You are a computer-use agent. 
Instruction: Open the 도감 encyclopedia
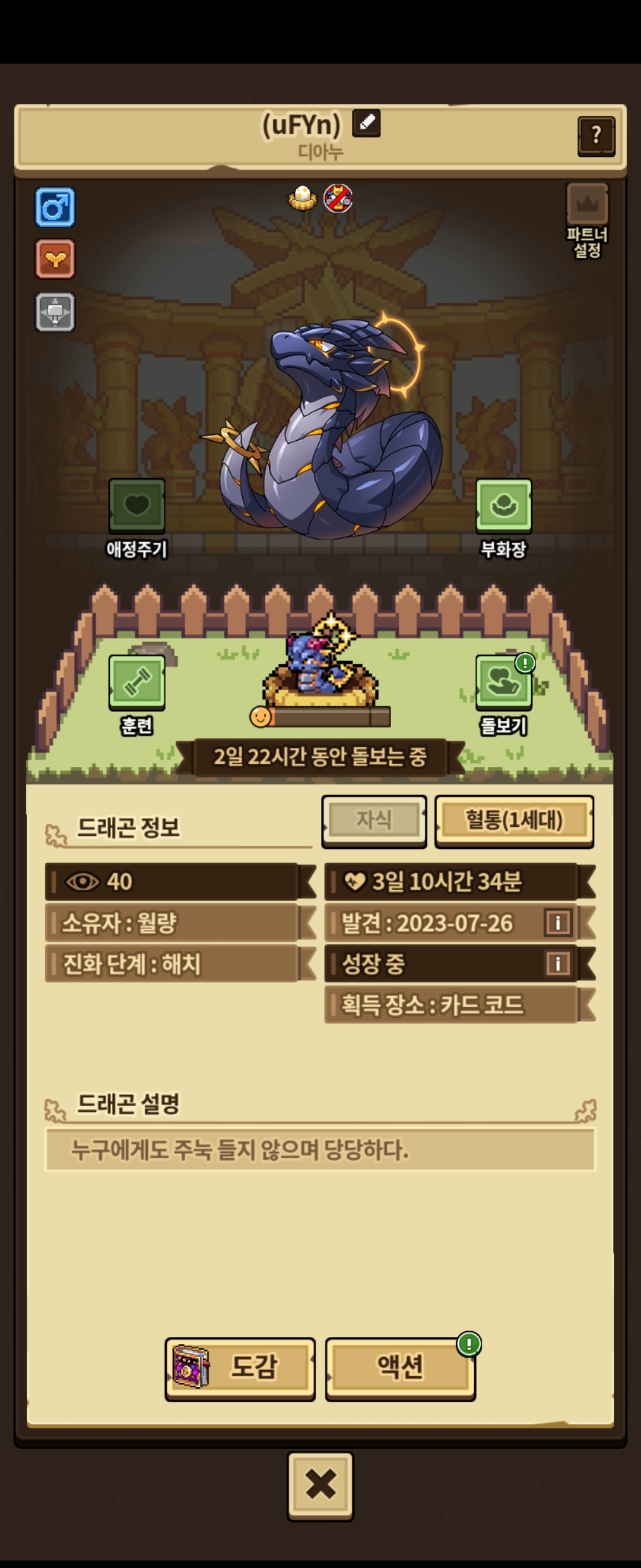(x=240, y=1368)
